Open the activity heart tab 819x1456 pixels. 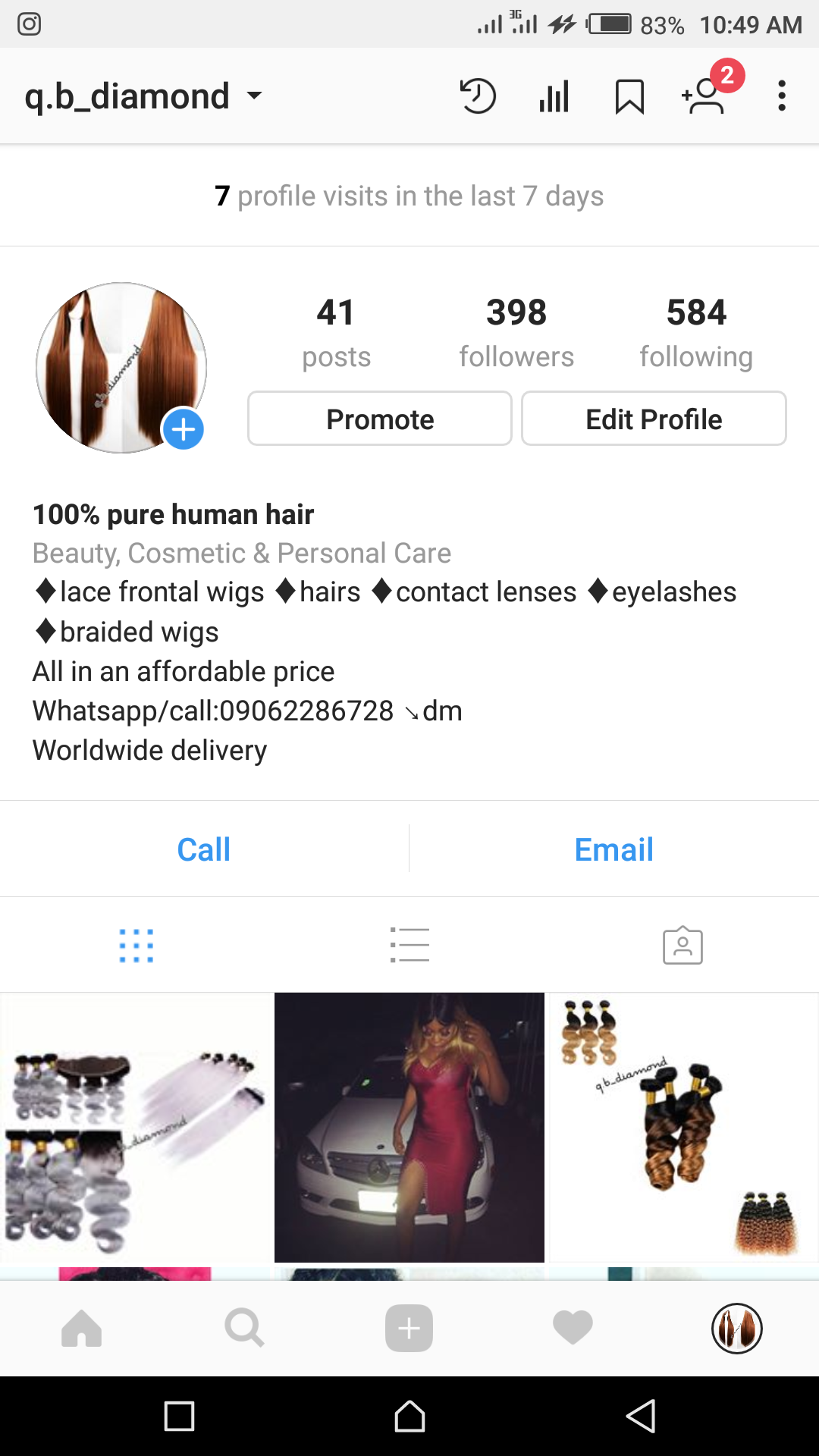point(573,1329)
